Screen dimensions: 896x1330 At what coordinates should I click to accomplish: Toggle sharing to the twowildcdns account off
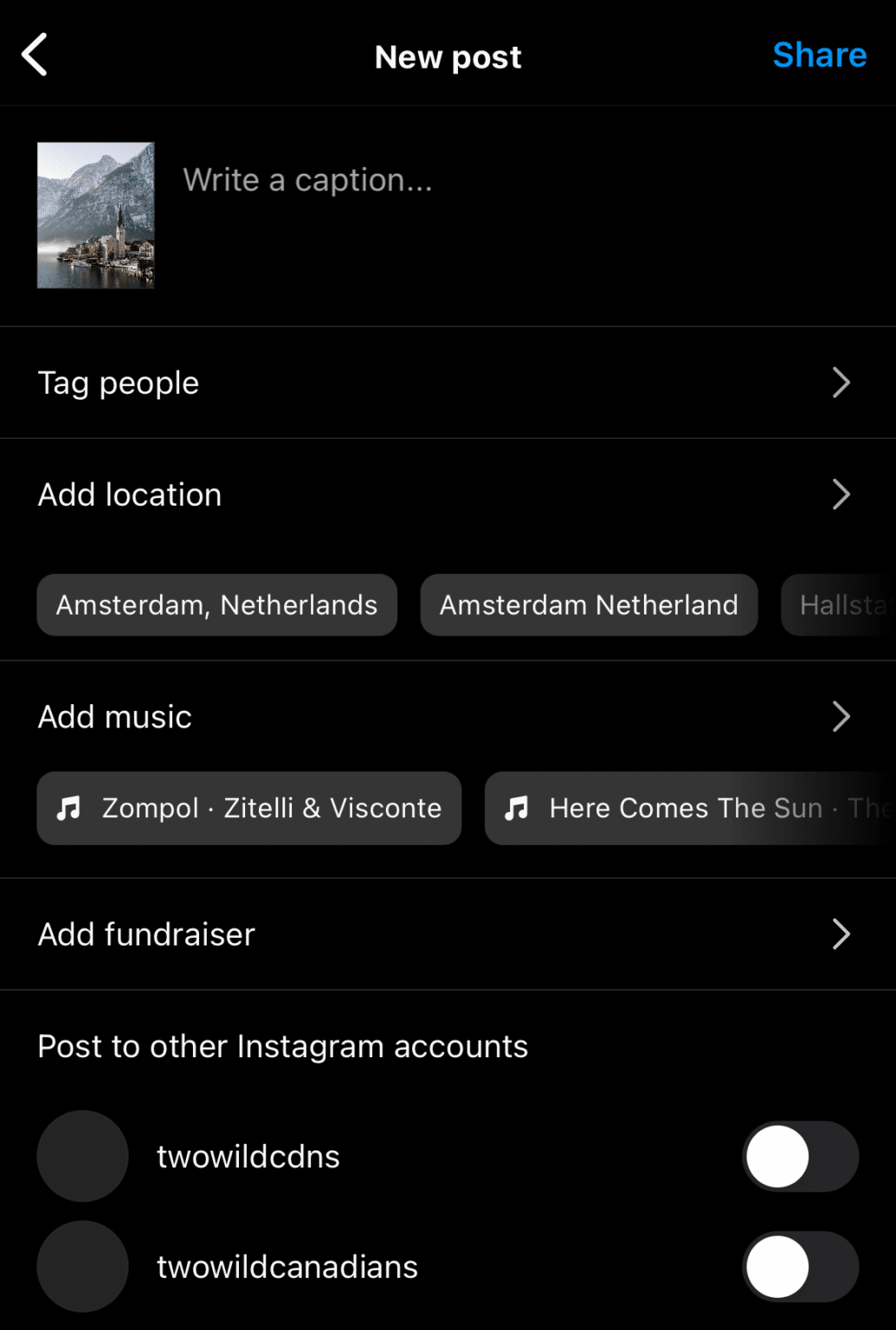[799, 1156]
